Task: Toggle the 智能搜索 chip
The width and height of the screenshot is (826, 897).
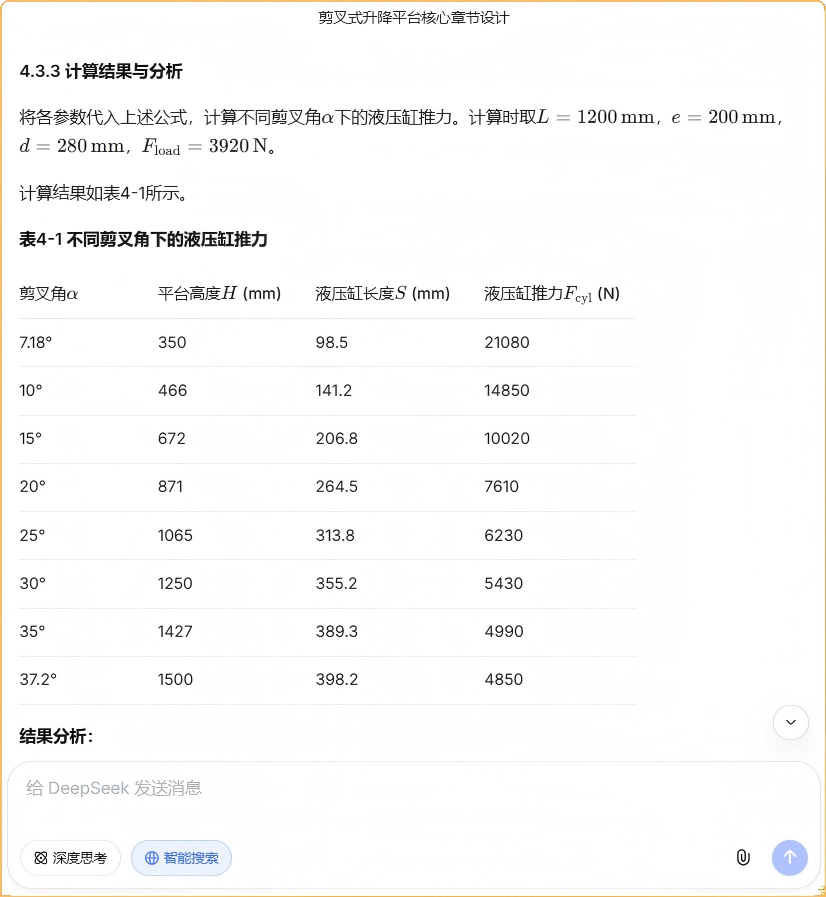Action: click(181, 858)
